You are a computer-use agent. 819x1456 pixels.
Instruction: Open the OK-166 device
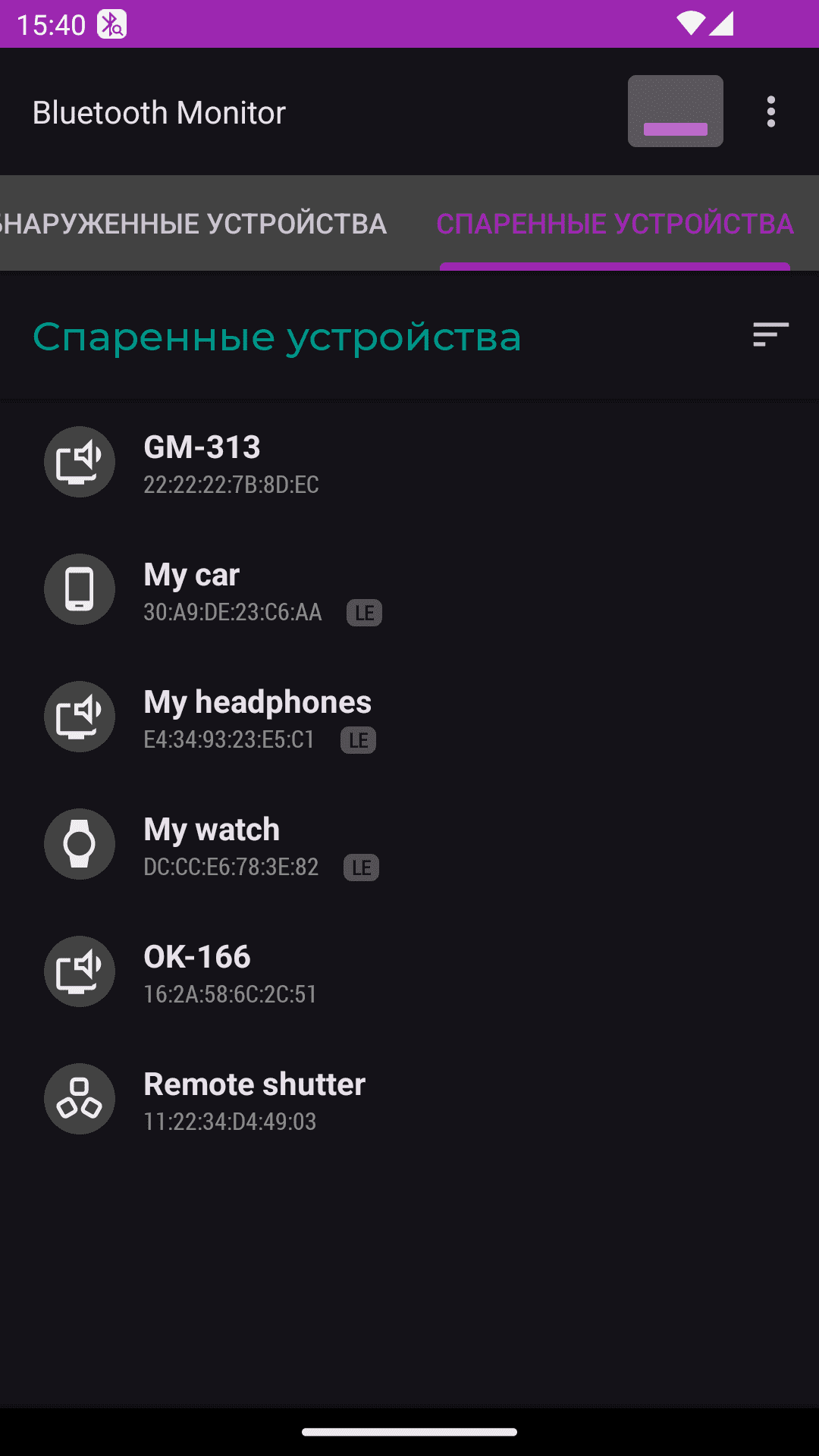tap(409, 972)
